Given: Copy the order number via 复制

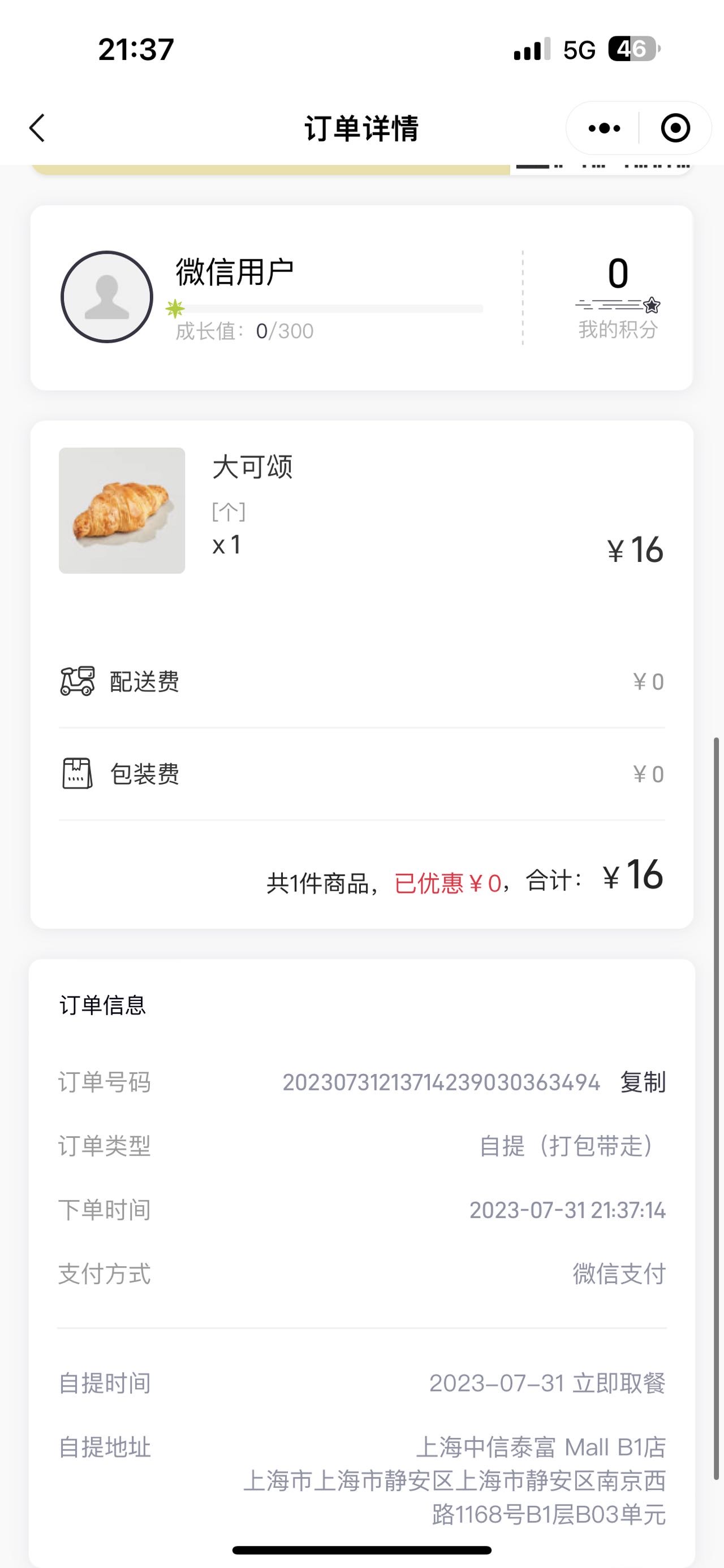Looking at the screenshot, I should [643, 1082].
